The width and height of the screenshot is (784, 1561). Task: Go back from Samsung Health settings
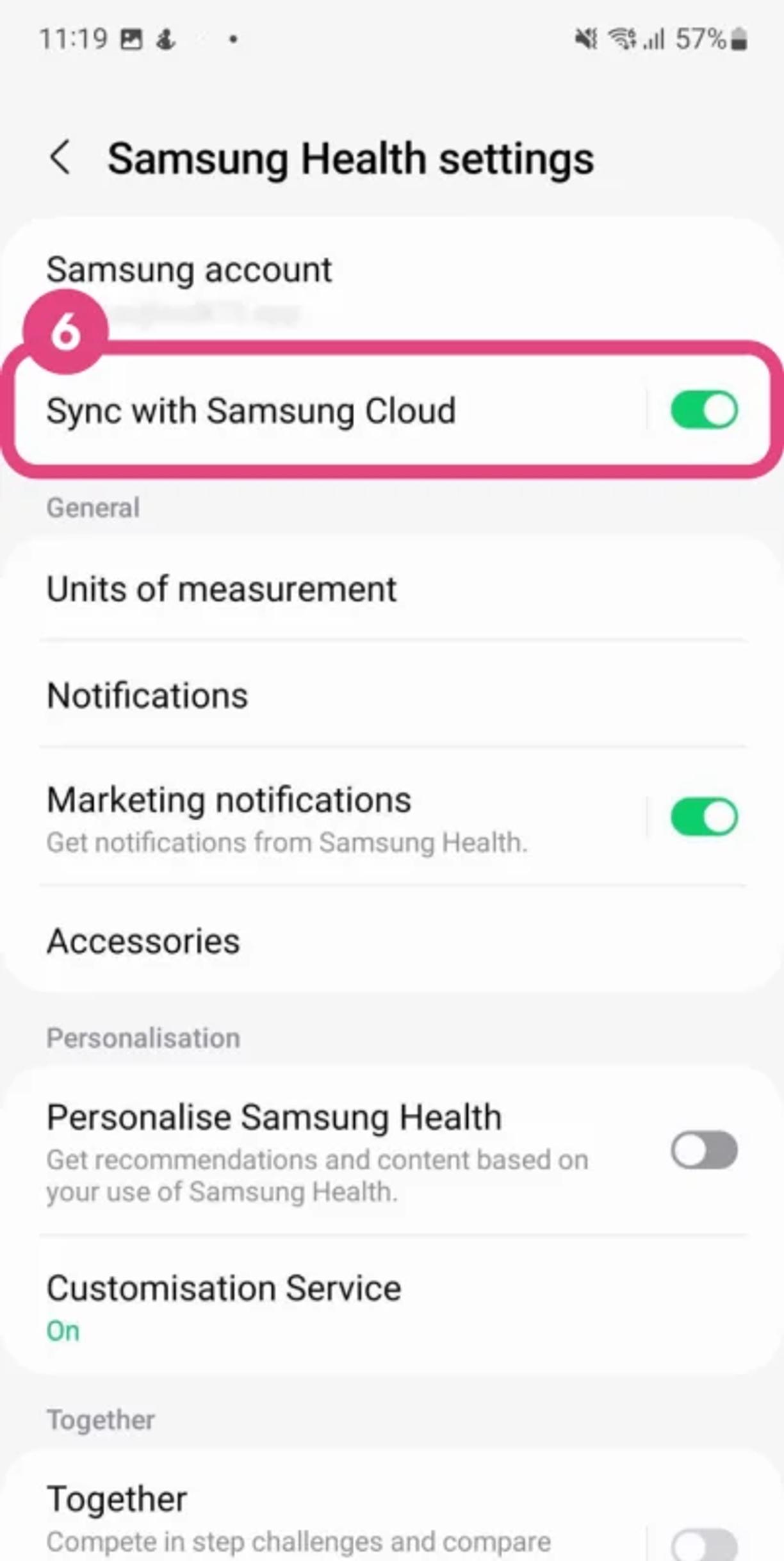[x=61, y=158]
